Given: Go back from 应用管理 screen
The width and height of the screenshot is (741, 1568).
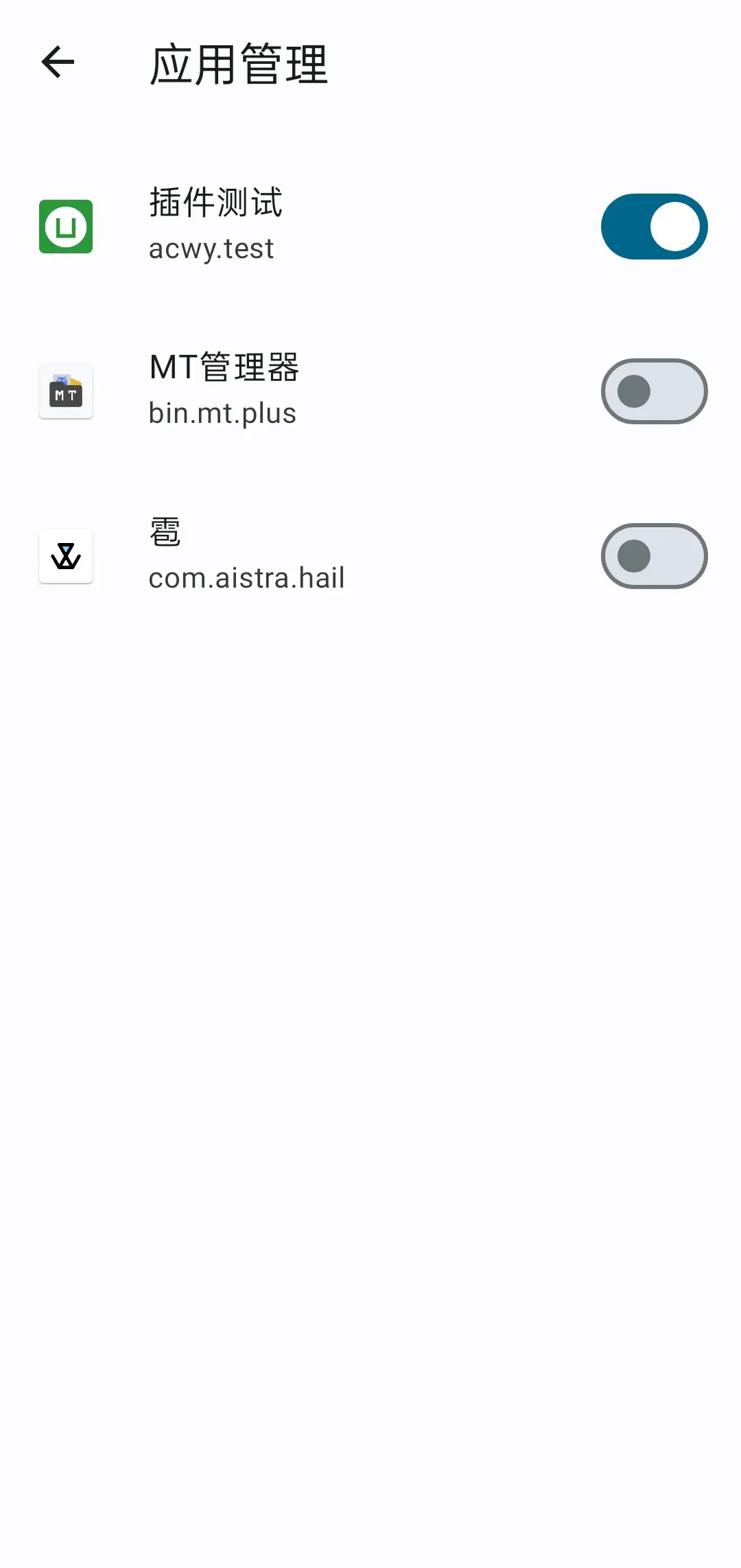Looking at the screenshot, I should 58,62.
